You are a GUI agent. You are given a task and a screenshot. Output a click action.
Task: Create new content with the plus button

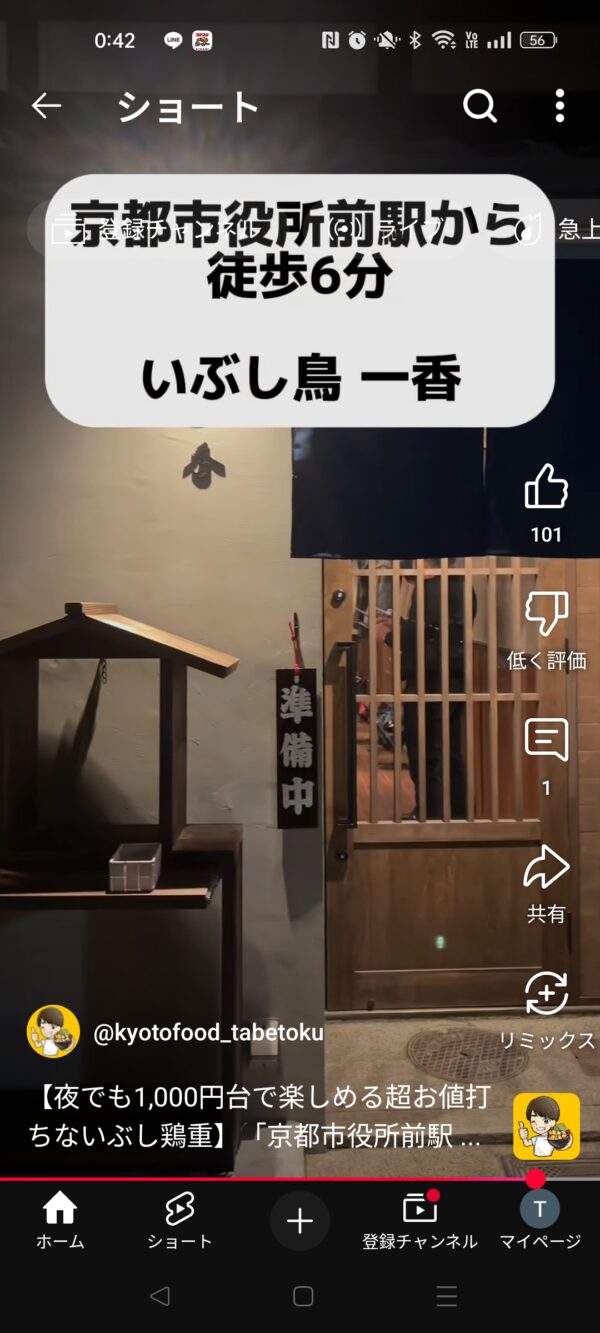click(300, 1221)
